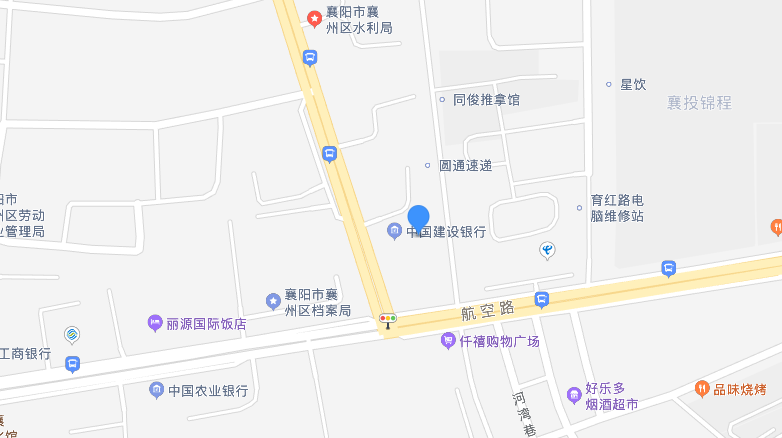Select 同俊推拿馆 point of interest
Viewport: 782px width, 438px height.
point(443,100)
